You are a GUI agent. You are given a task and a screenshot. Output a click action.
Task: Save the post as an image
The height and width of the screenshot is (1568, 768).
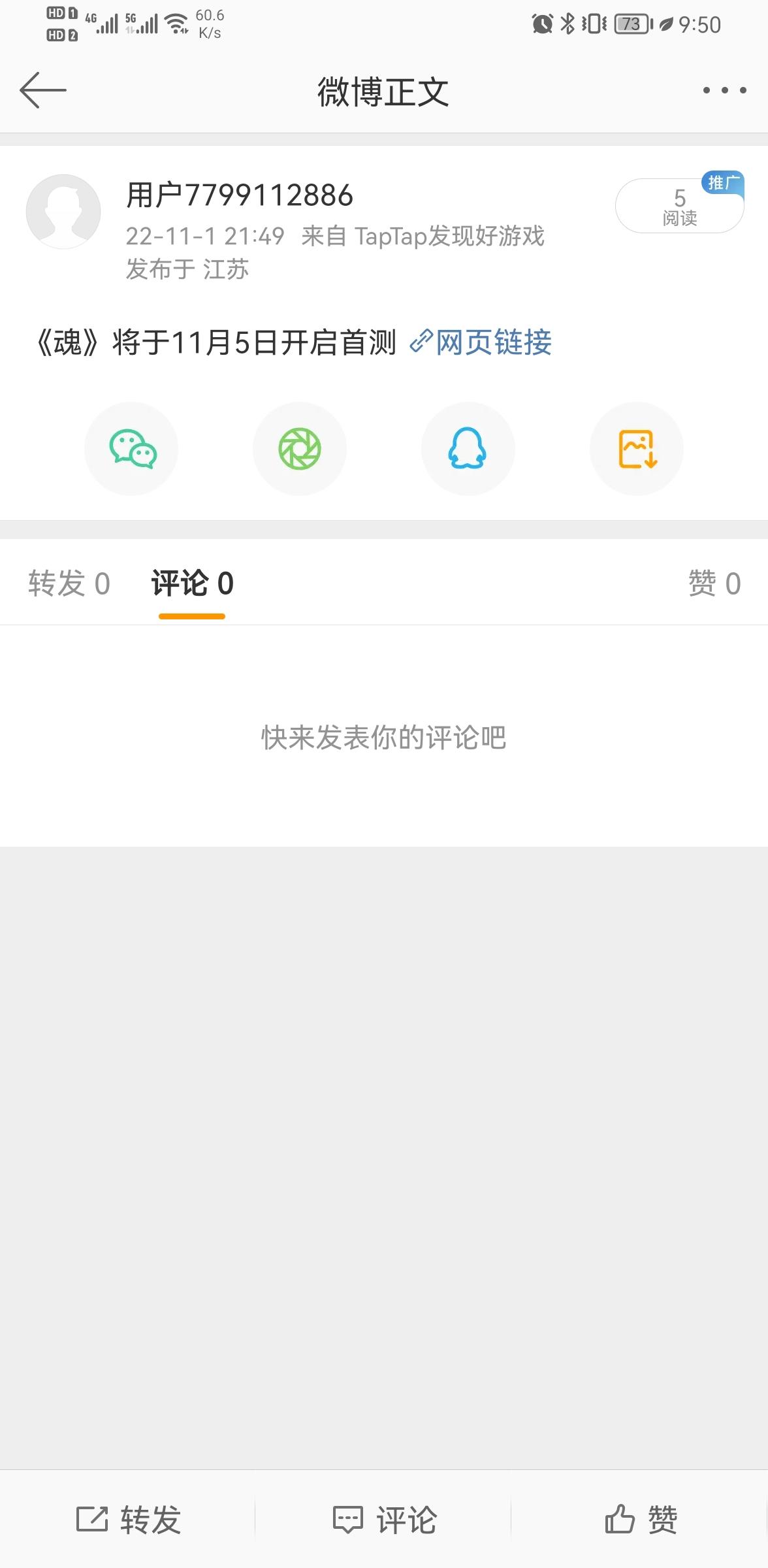click(x=637, y=449)
